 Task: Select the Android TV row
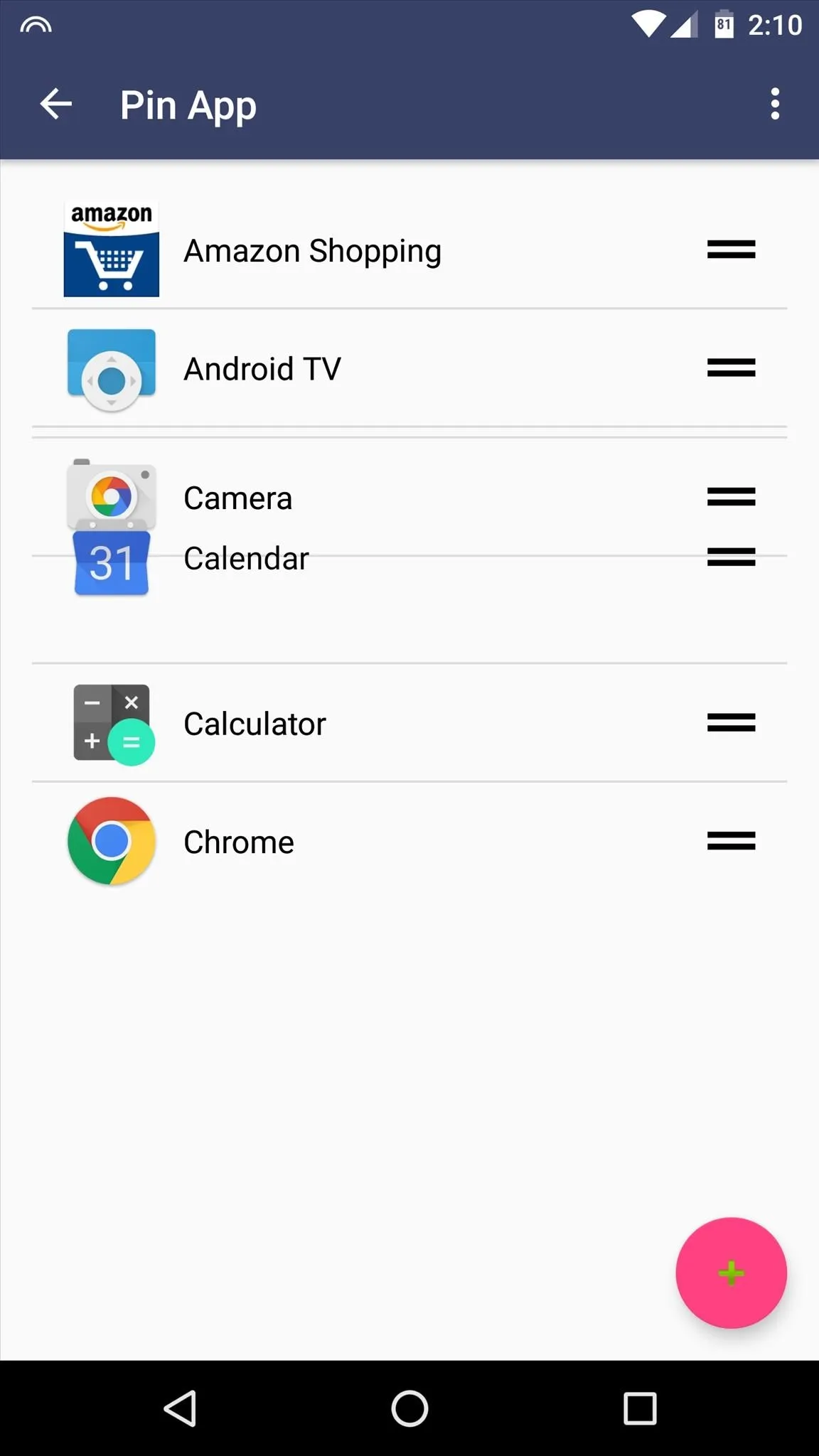(409, 368)
